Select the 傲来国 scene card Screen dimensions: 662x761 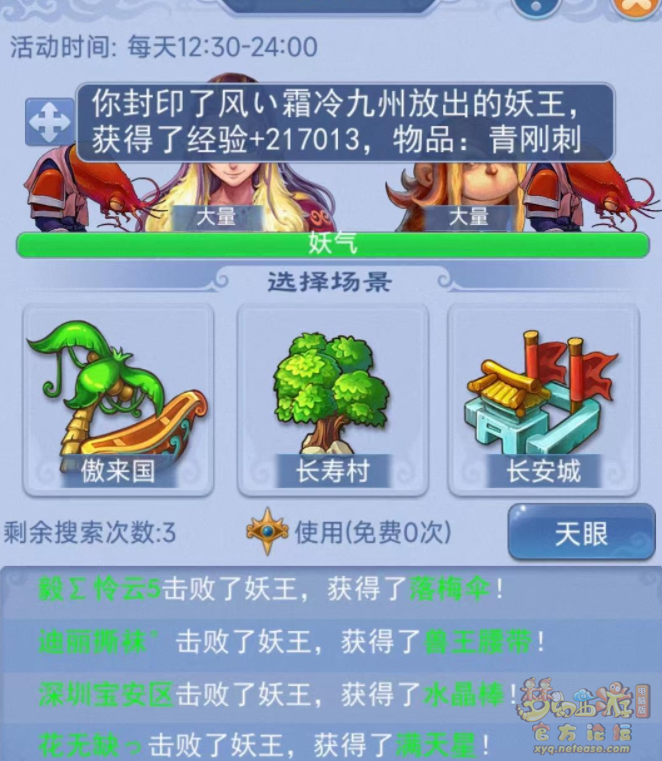click(x=118, y=401)
